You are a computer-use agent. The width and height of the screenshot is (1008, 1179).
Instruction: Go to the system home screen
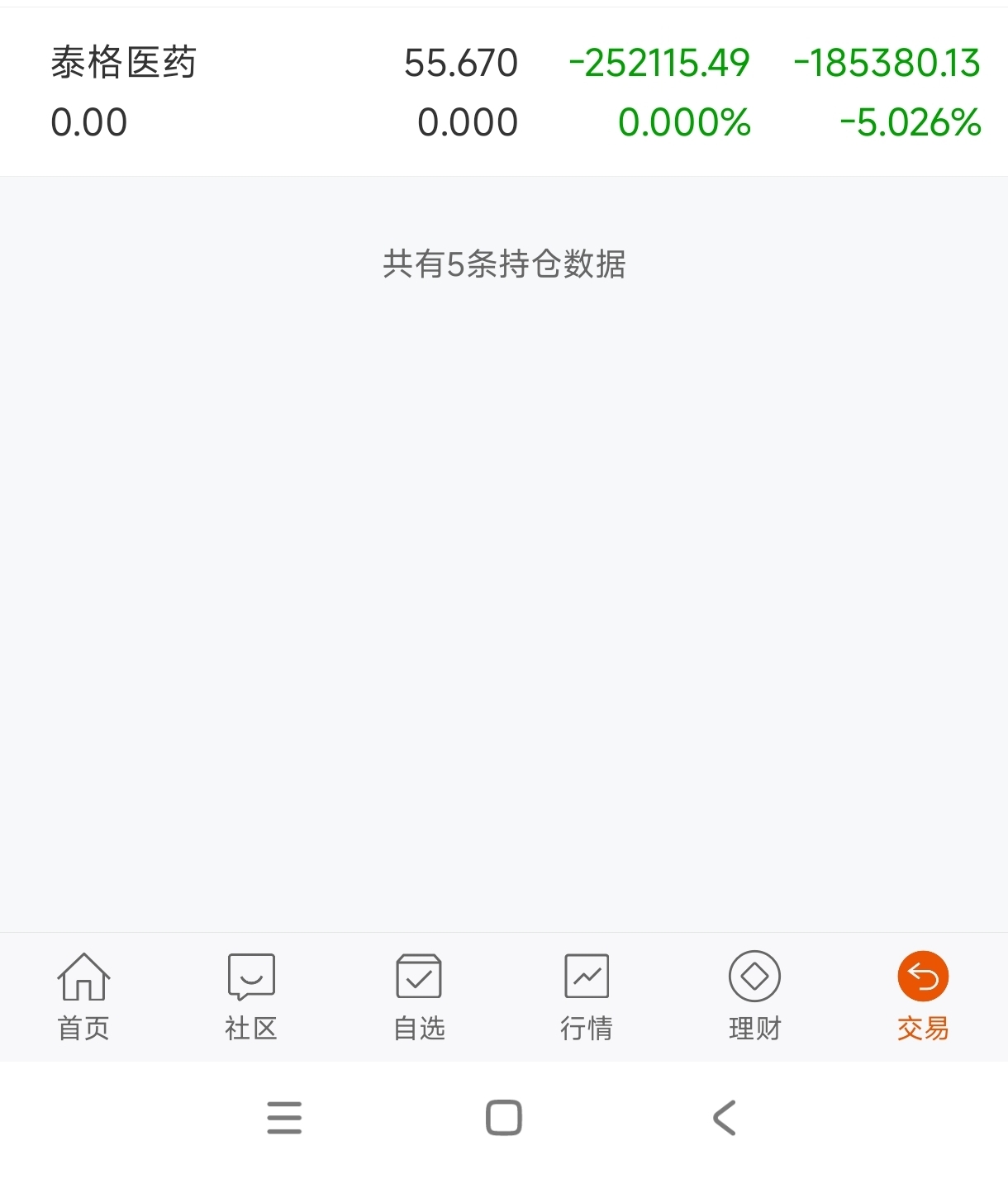point(504,1118)
